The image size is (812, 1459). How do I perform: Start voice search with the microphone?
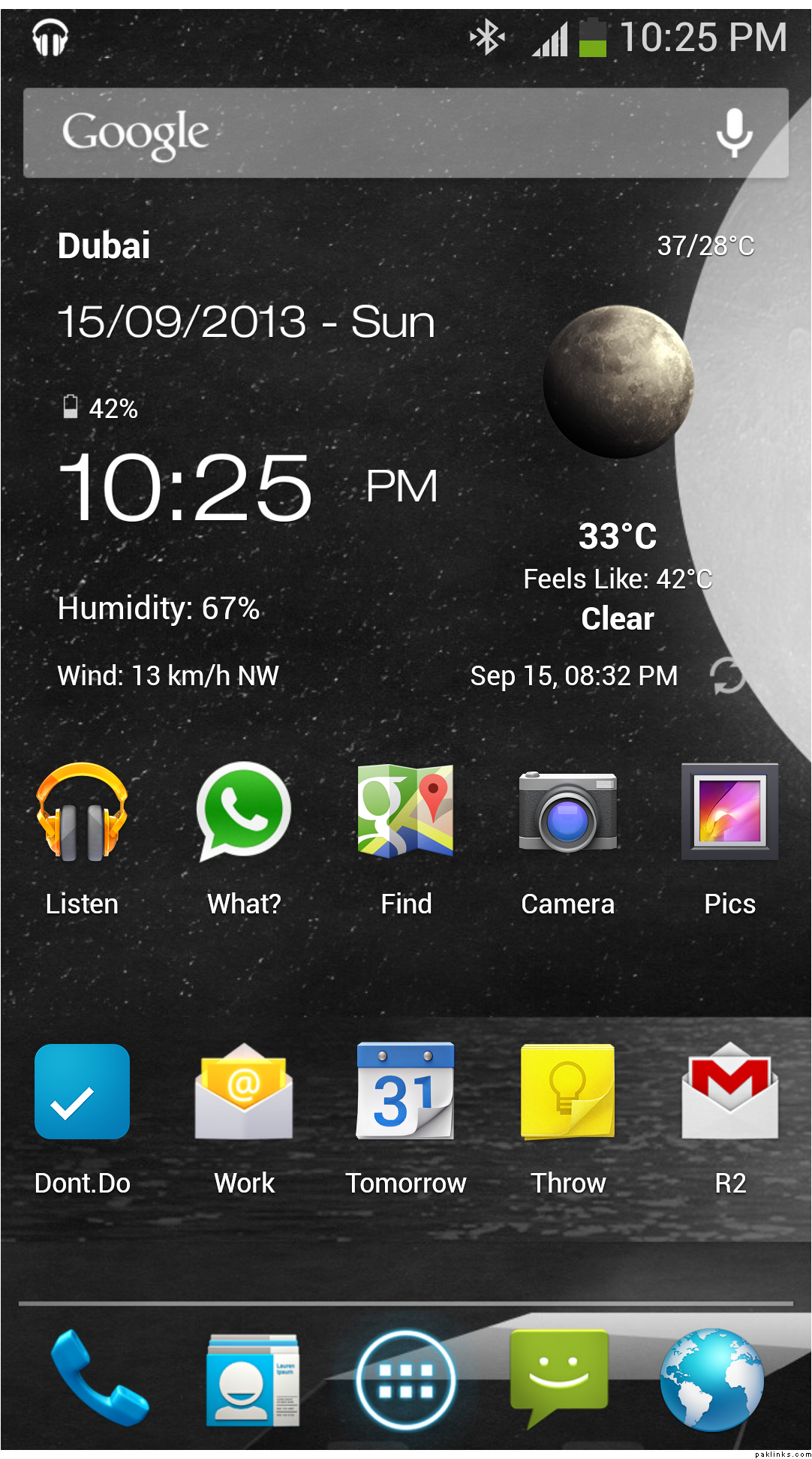click(734, 133)
